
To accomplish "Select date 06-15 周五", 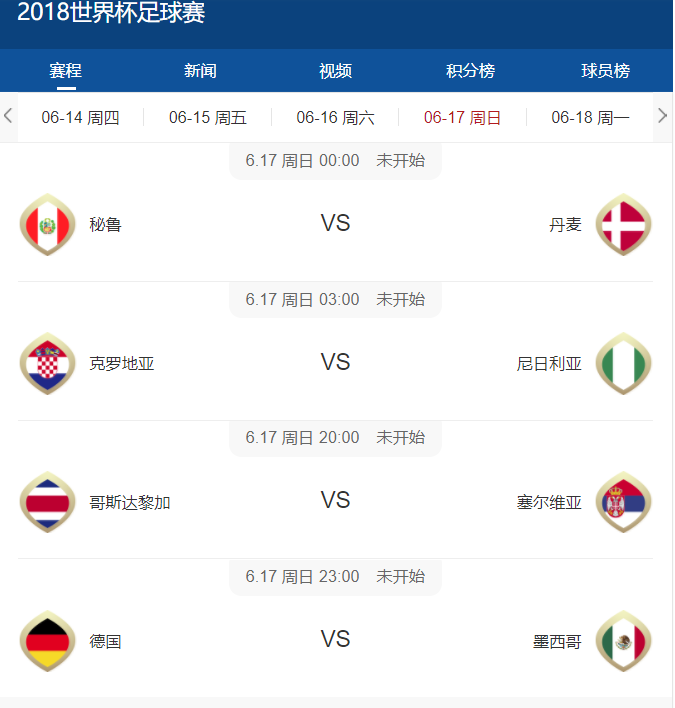I will tap(207, 117).
